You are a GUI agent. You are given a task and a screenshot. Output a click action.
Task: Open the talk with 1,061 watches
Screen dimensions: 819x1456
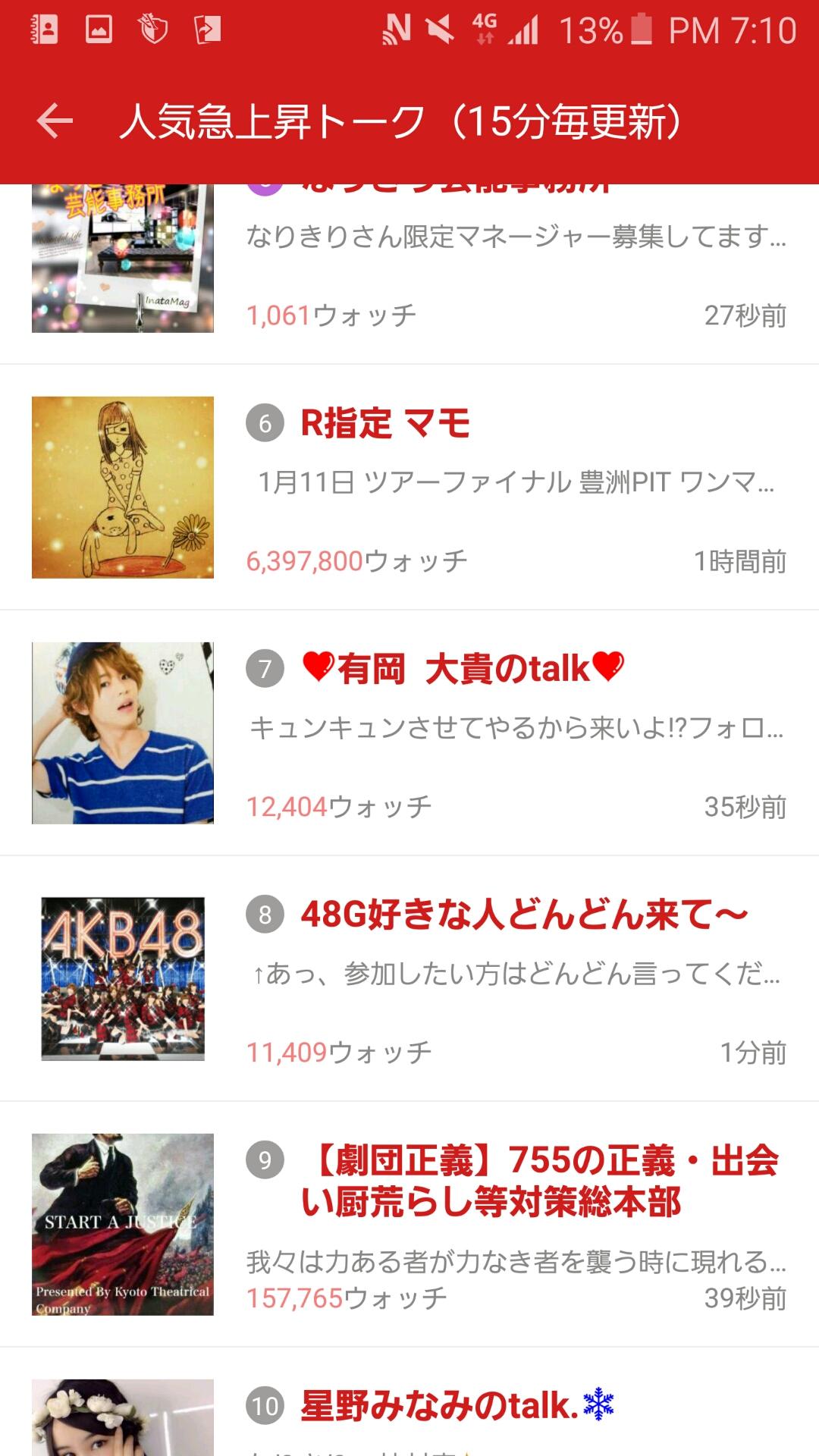[x=409, y=273]
